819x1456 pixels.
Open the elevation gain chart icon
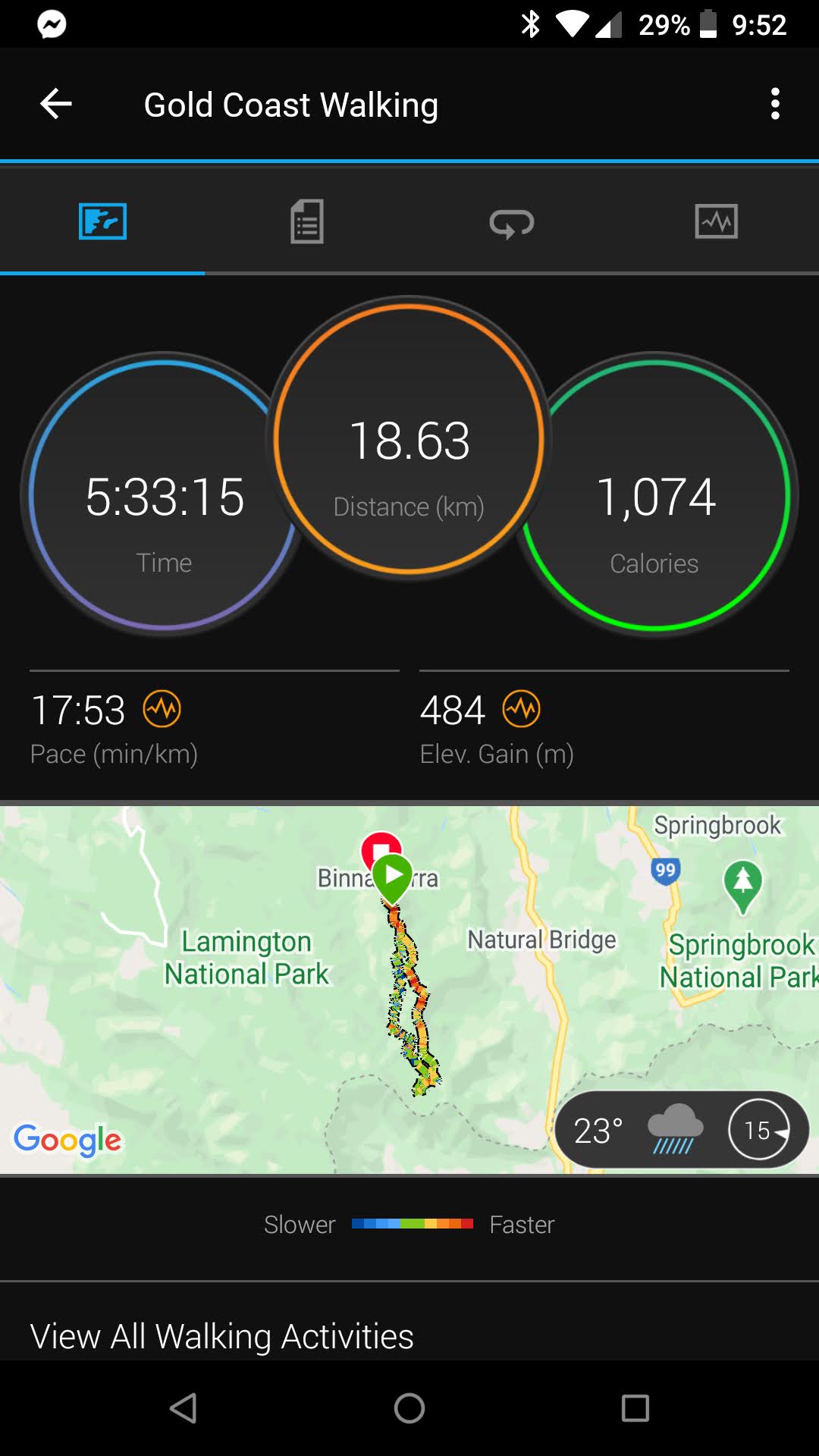tap(522, 709)
